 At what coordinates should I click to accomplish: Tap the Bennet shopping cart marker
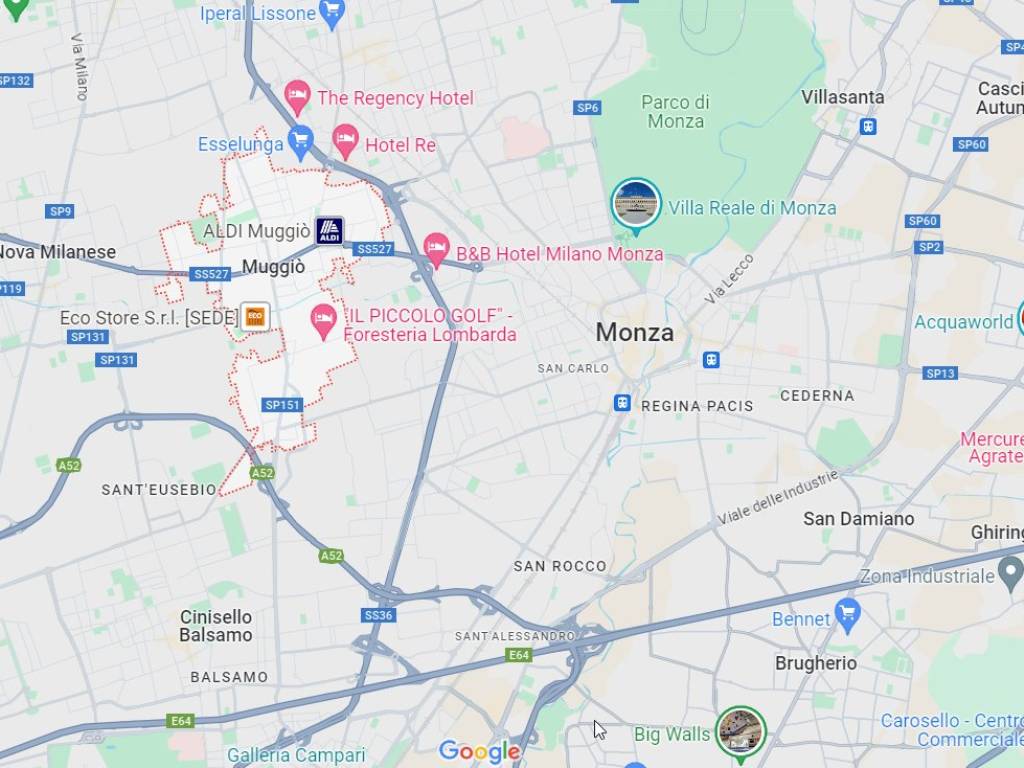pos(848,614)
